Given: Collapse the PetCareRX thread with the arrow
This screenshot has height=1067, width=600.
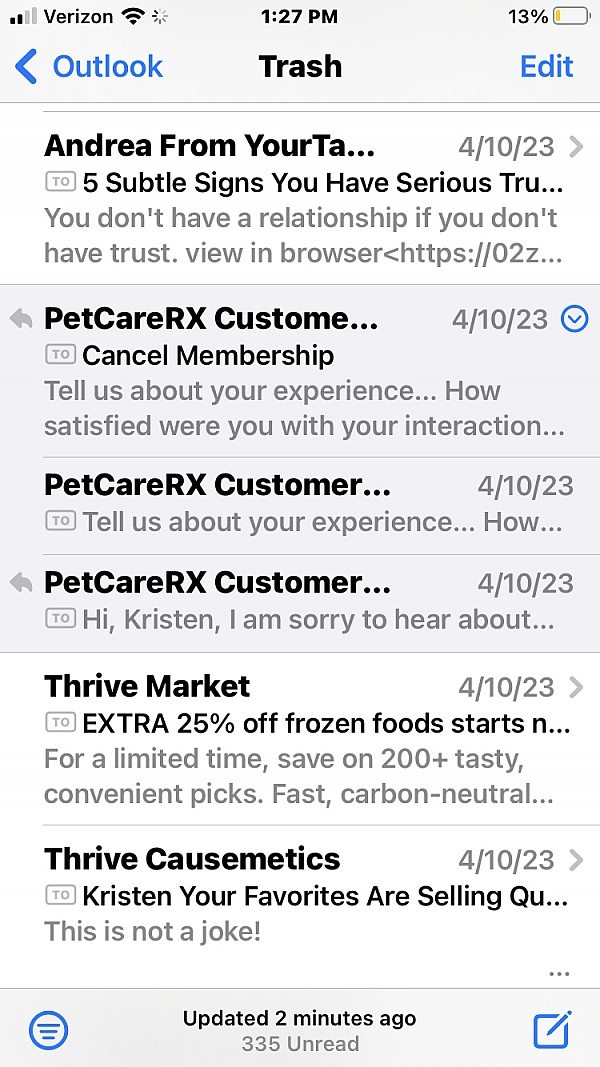Looking at the screenshot, I should pos(575,319).
